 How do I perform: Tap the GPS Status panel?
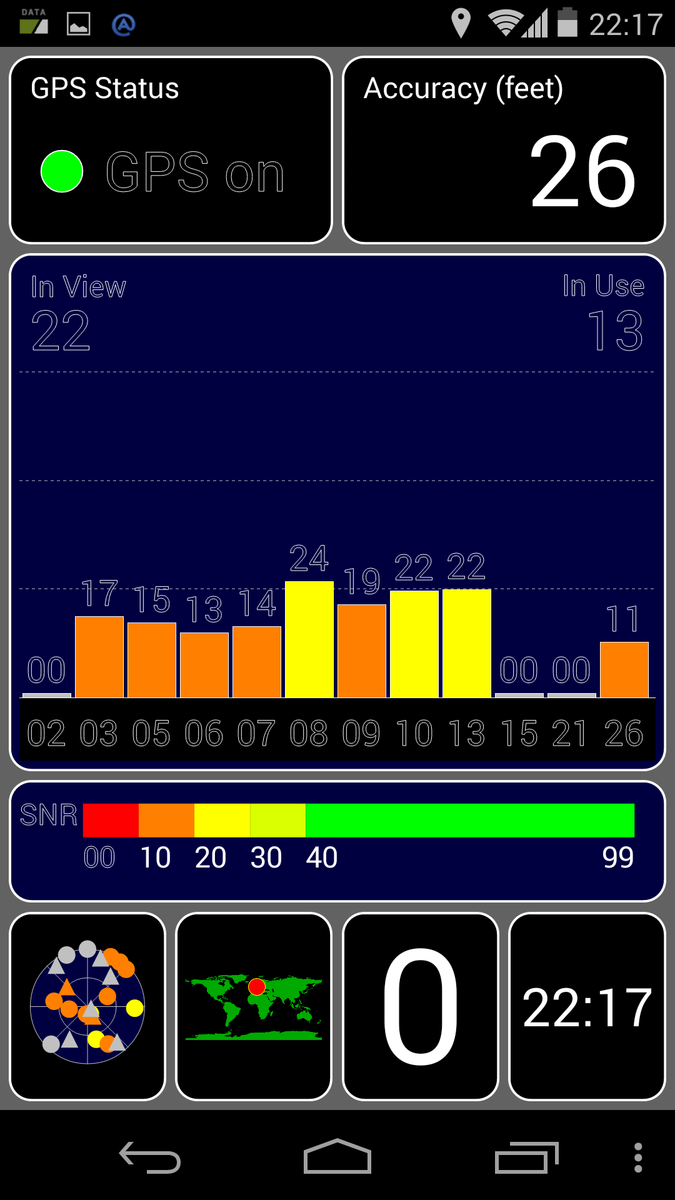(x=171, y=150)
